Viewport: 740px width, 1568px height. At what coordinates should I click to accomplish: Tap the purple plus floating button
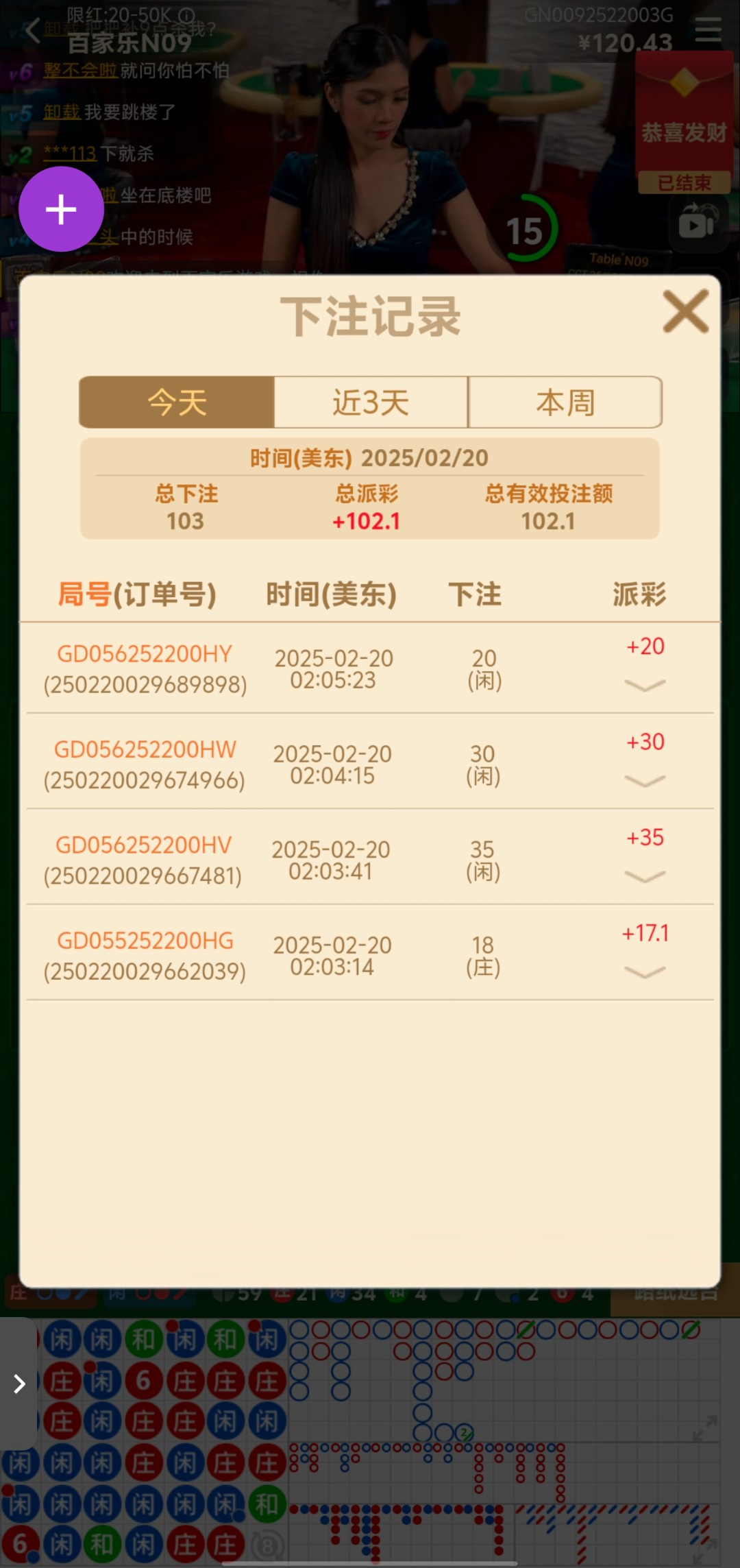click(x=61, y=209)
